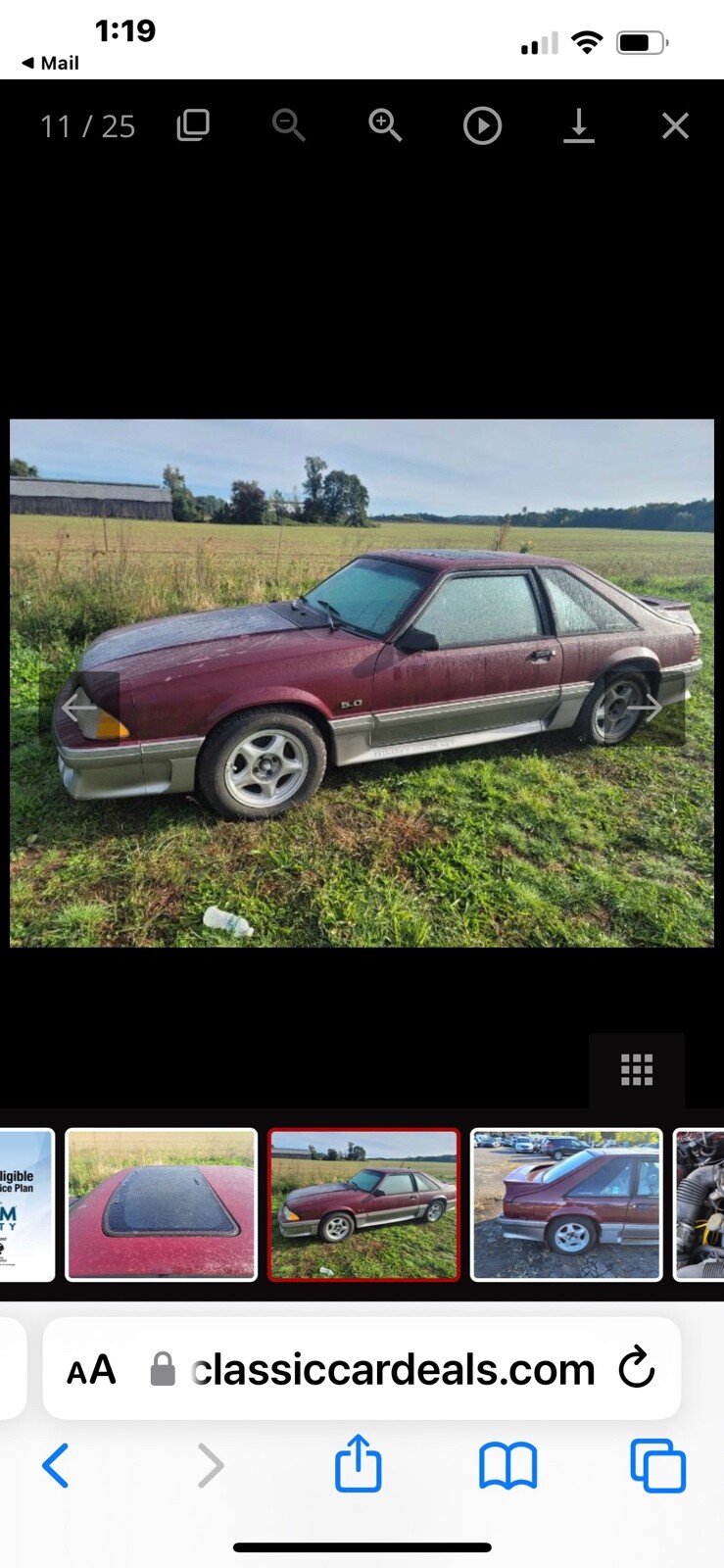Download the current photo
Image resolution: width=724 pixels, height=1568 pixels.
click(x=579, y=125)
